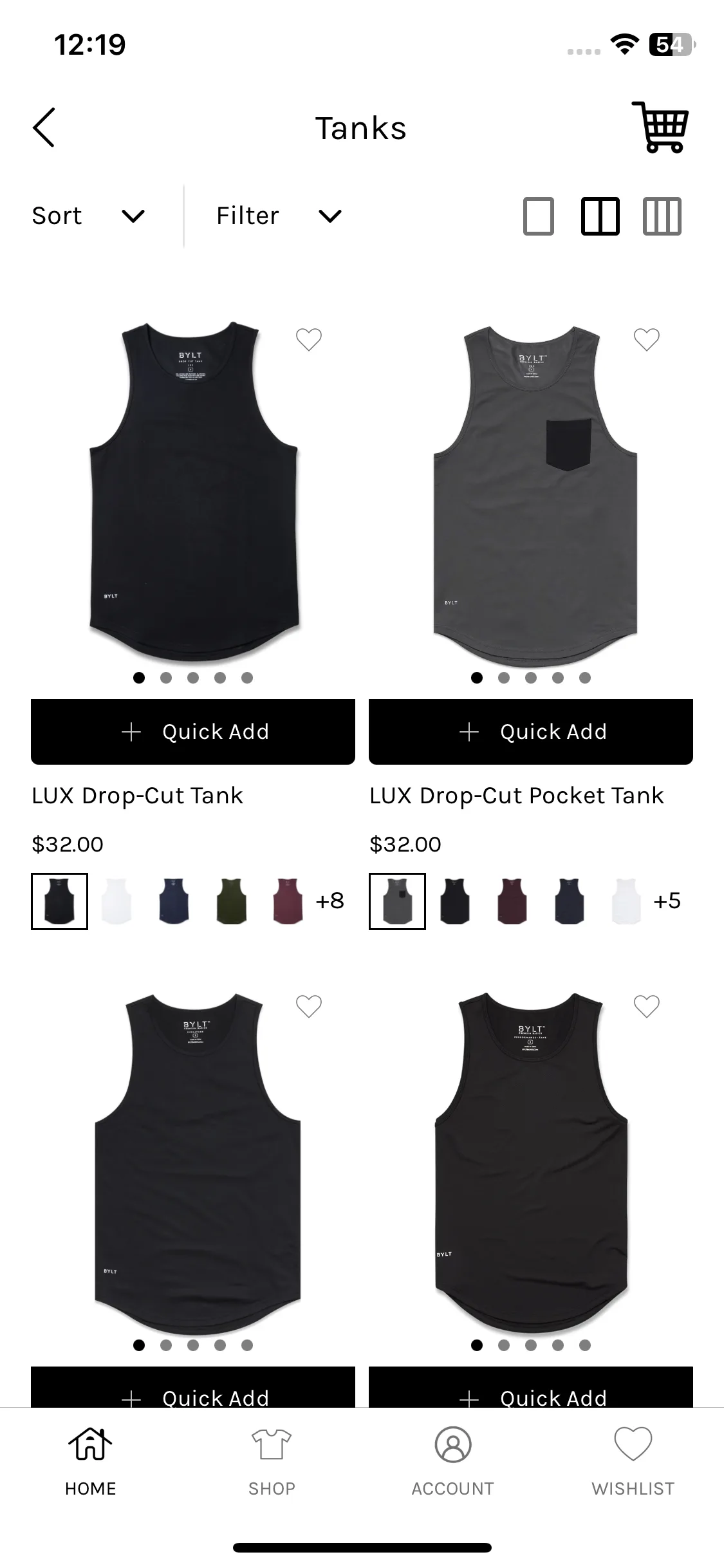Show +8 more colors for LUX Drop-Cut Tank

point(330,901)
